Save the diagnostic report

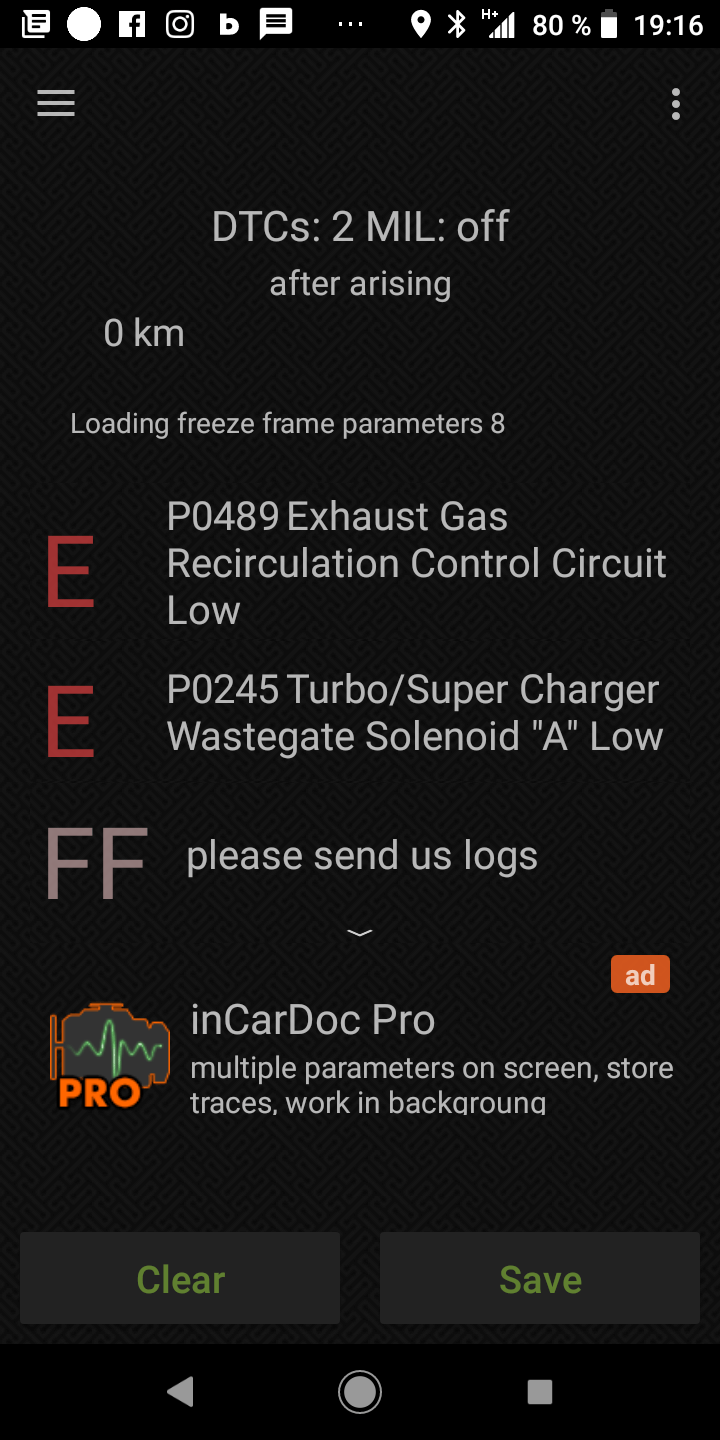pos(539,1278)
